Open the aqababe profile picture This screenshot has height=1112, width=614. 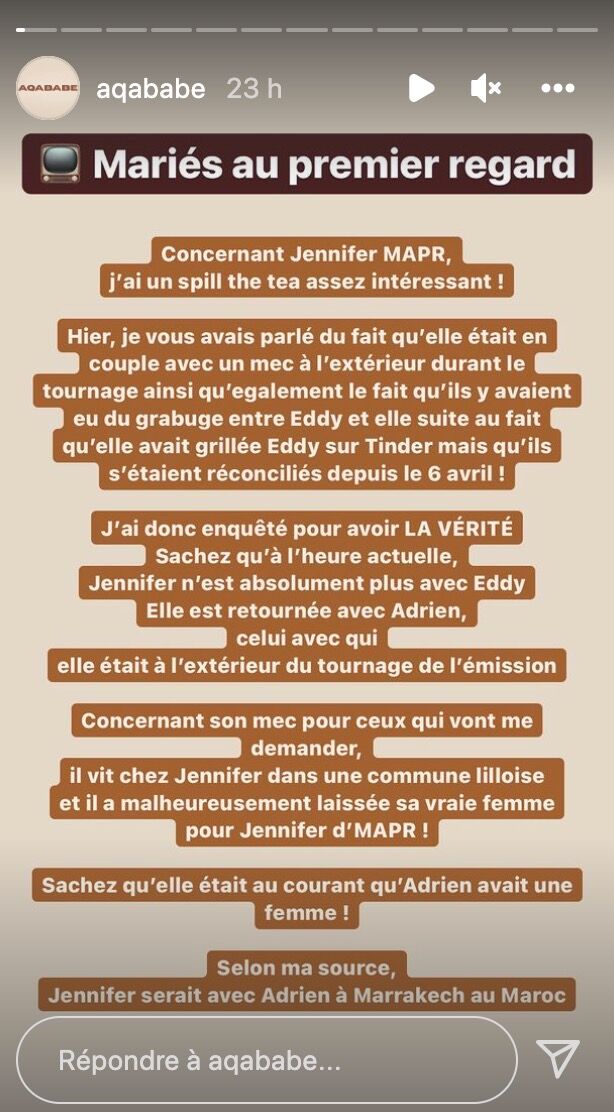(48, 88)
